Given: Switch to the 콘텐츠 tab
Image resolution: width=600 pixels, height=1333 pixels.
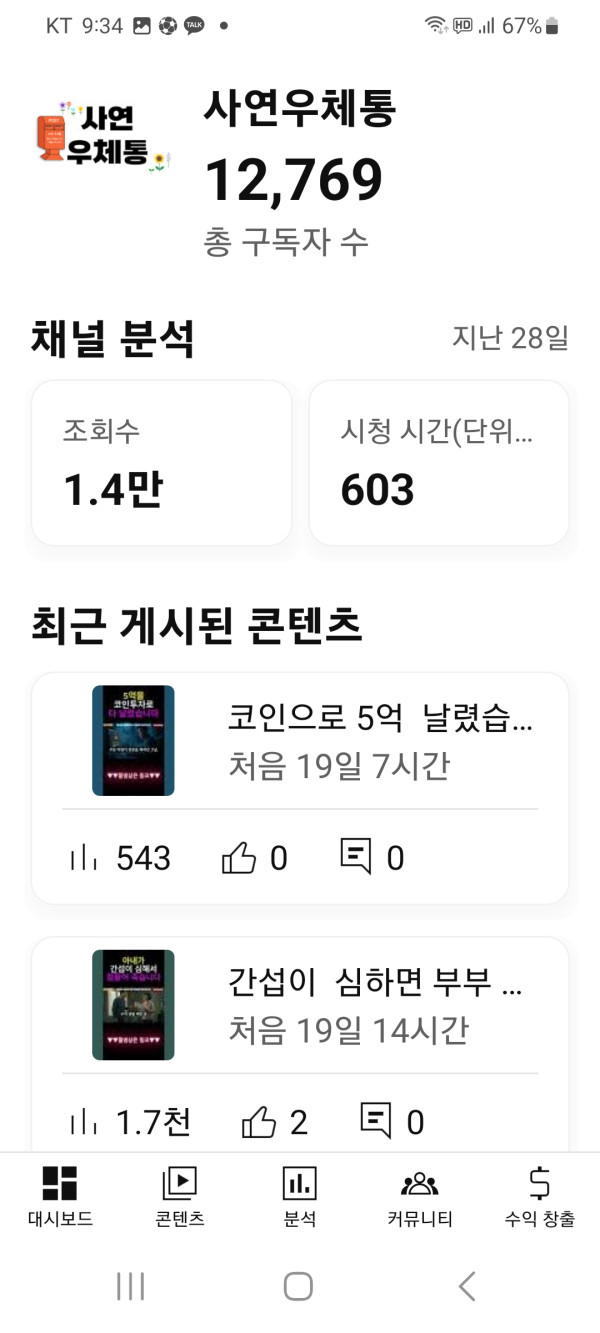Looking at the screenshot, I should 180,1197.
